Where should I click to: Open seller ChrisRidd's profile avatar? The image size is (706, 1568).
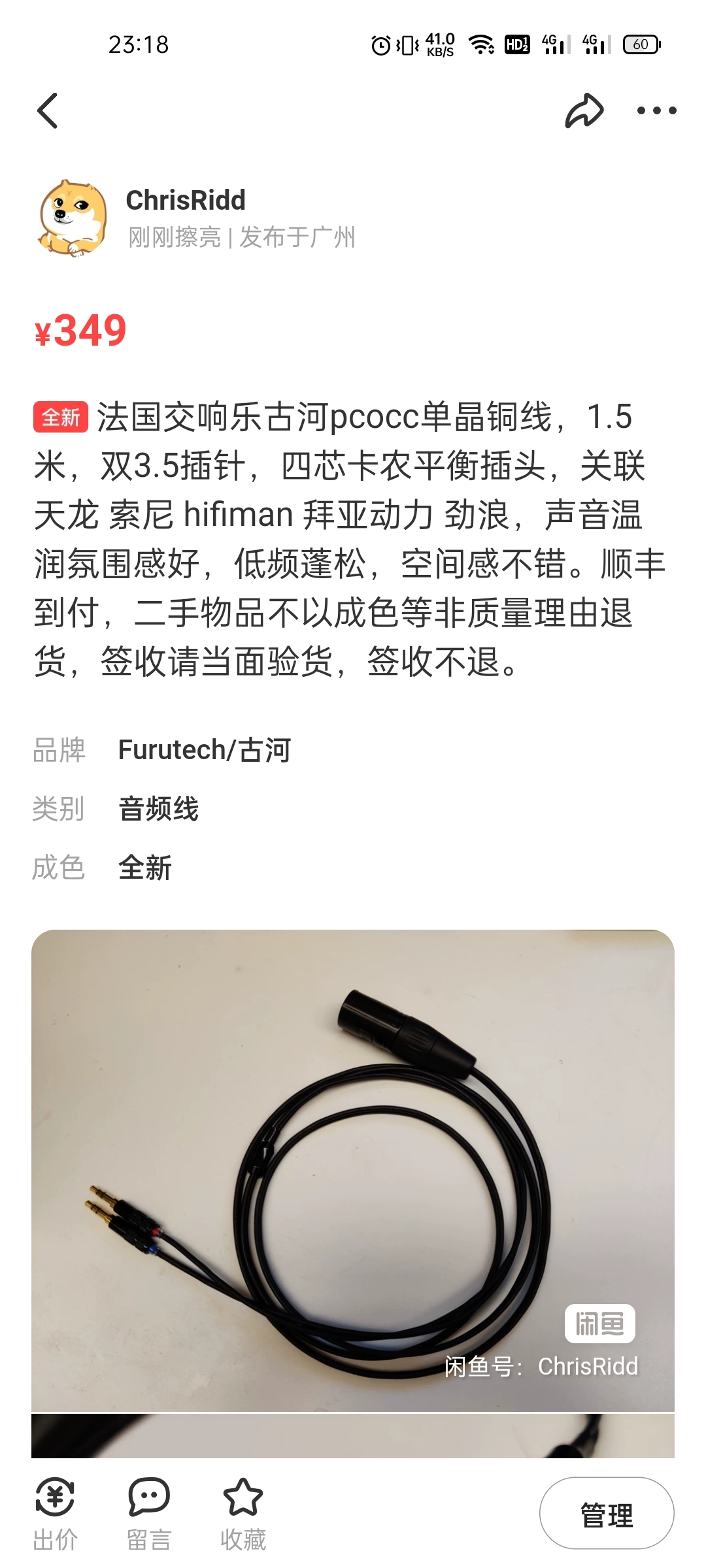(x=73, y=218)
